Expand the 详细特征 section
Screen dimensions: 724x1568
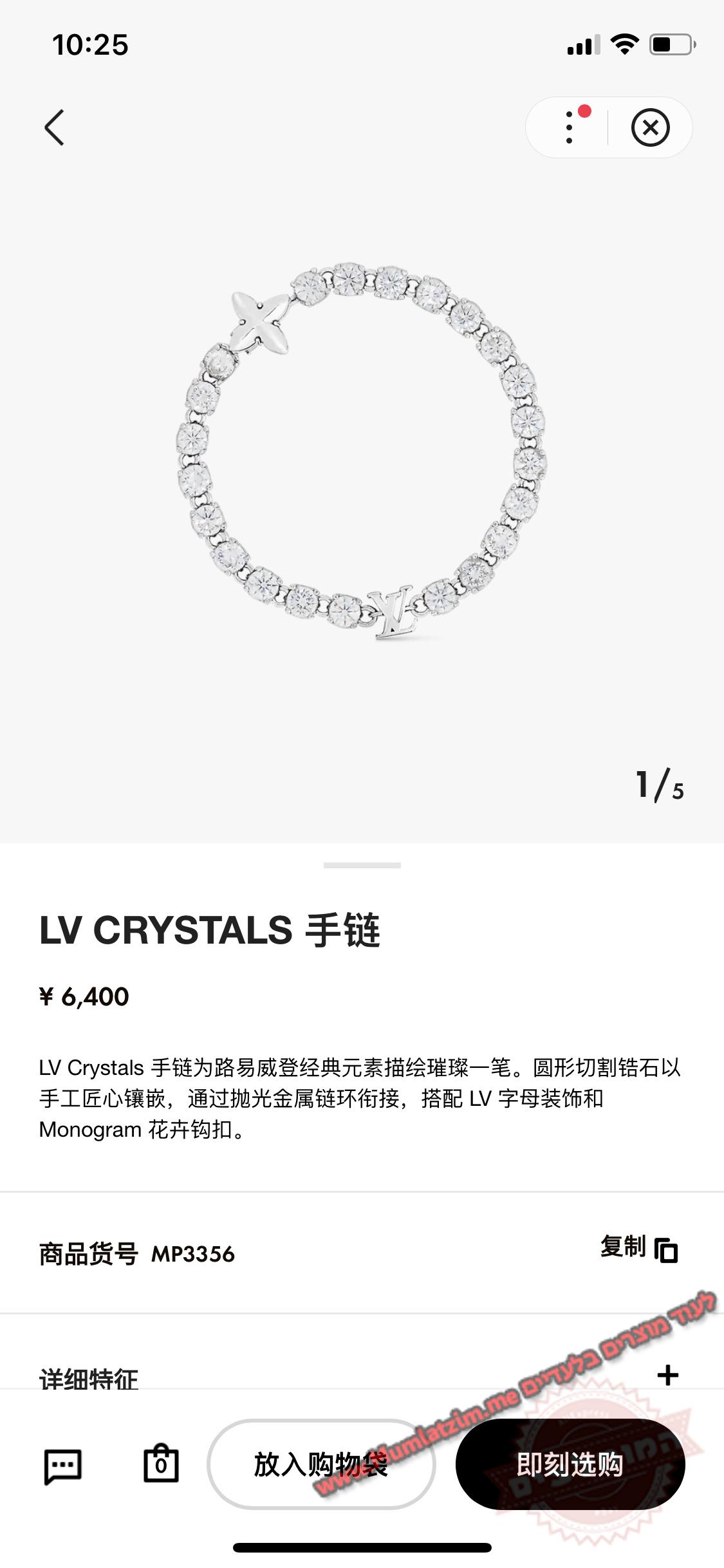(667, 1376)
